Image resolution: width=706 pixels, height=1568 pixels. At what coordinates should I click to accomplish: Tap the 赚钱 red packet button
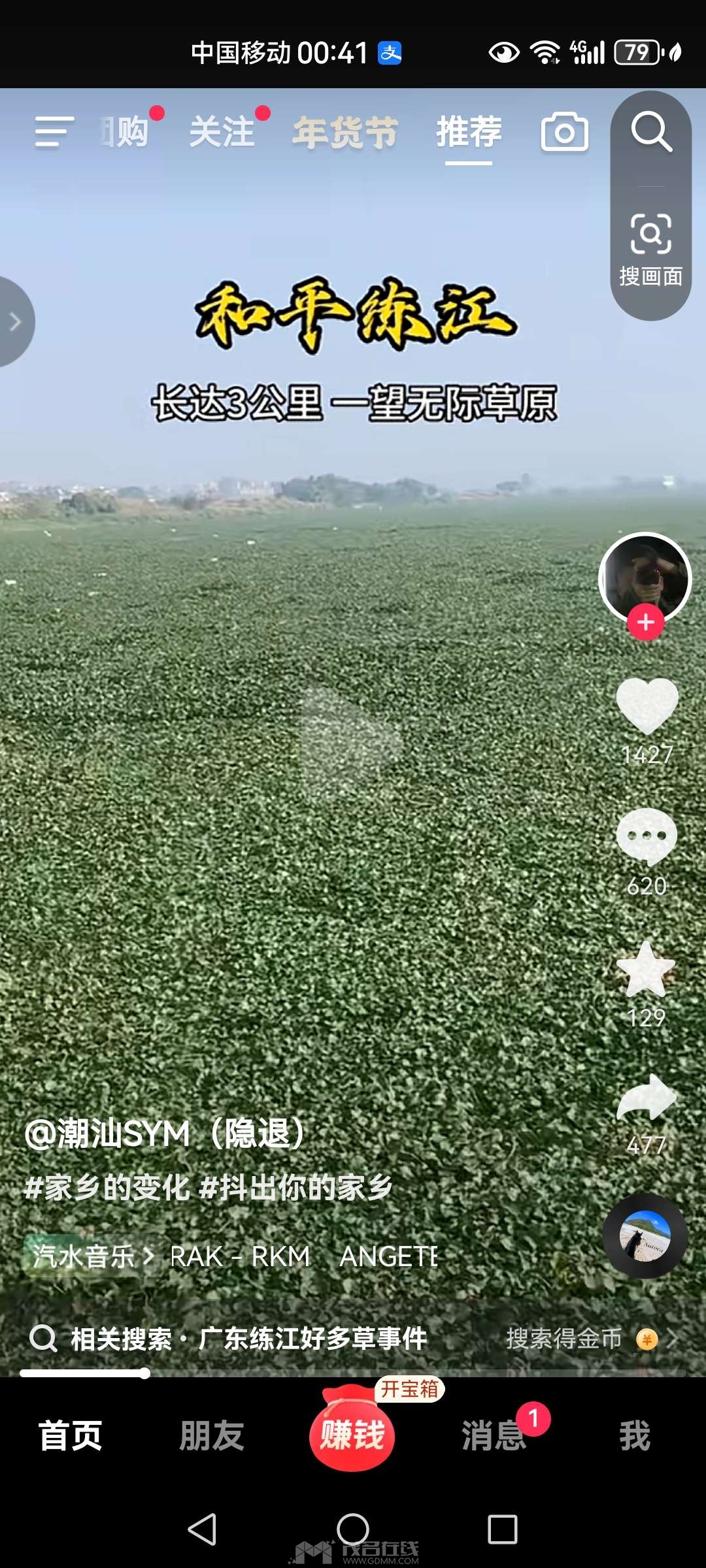352,1431
